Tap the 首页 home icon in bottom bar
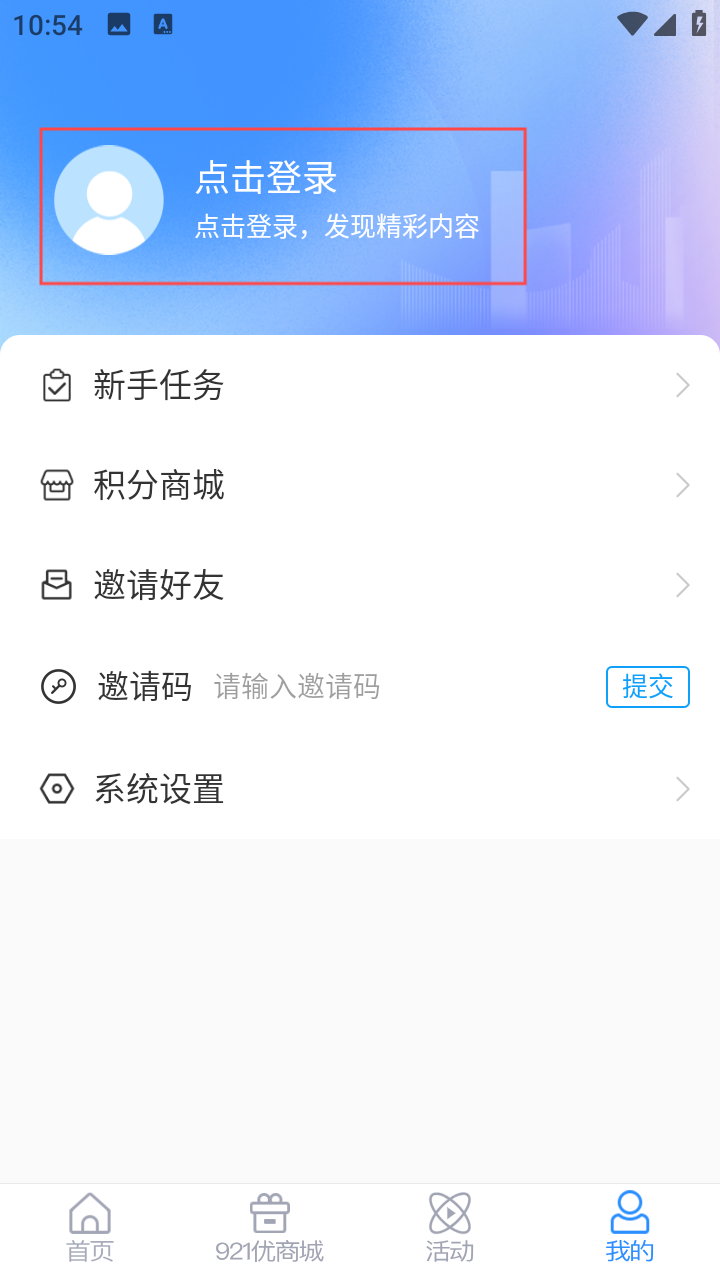This screenshot has width=720, height=1280. [89, 1215]
